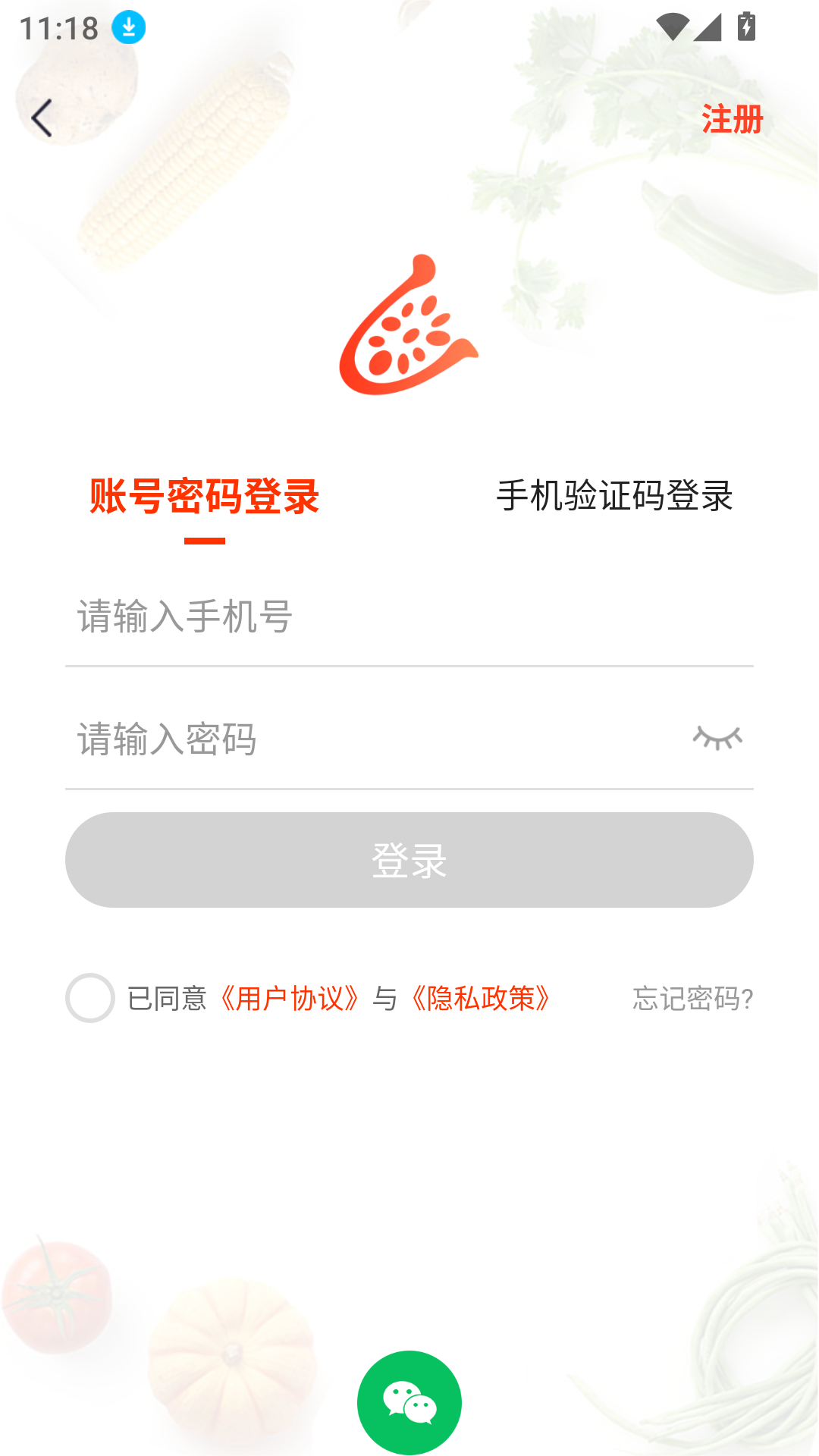Focus the 请输入密码 password field
Viewport: 819px width, 1456px height.
point(303,739)
